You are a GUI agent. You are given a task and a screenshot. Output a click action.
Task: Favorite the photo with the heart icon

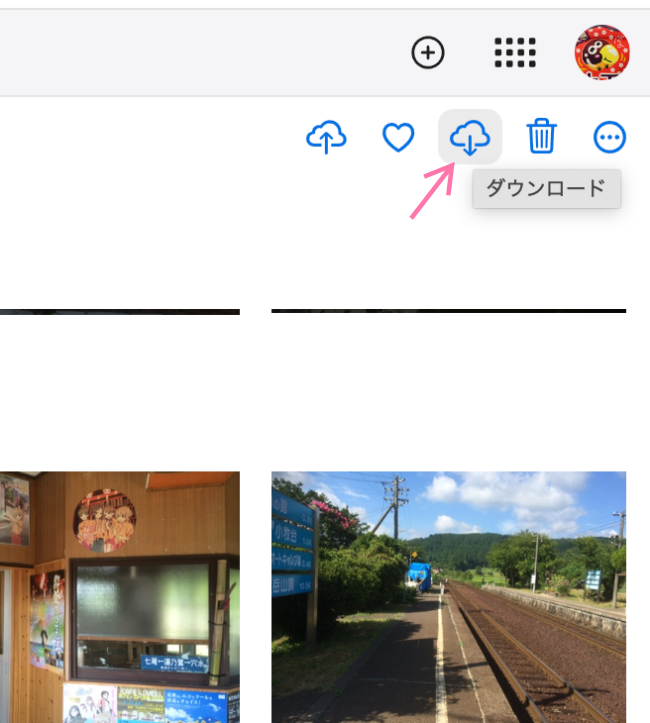398,137
